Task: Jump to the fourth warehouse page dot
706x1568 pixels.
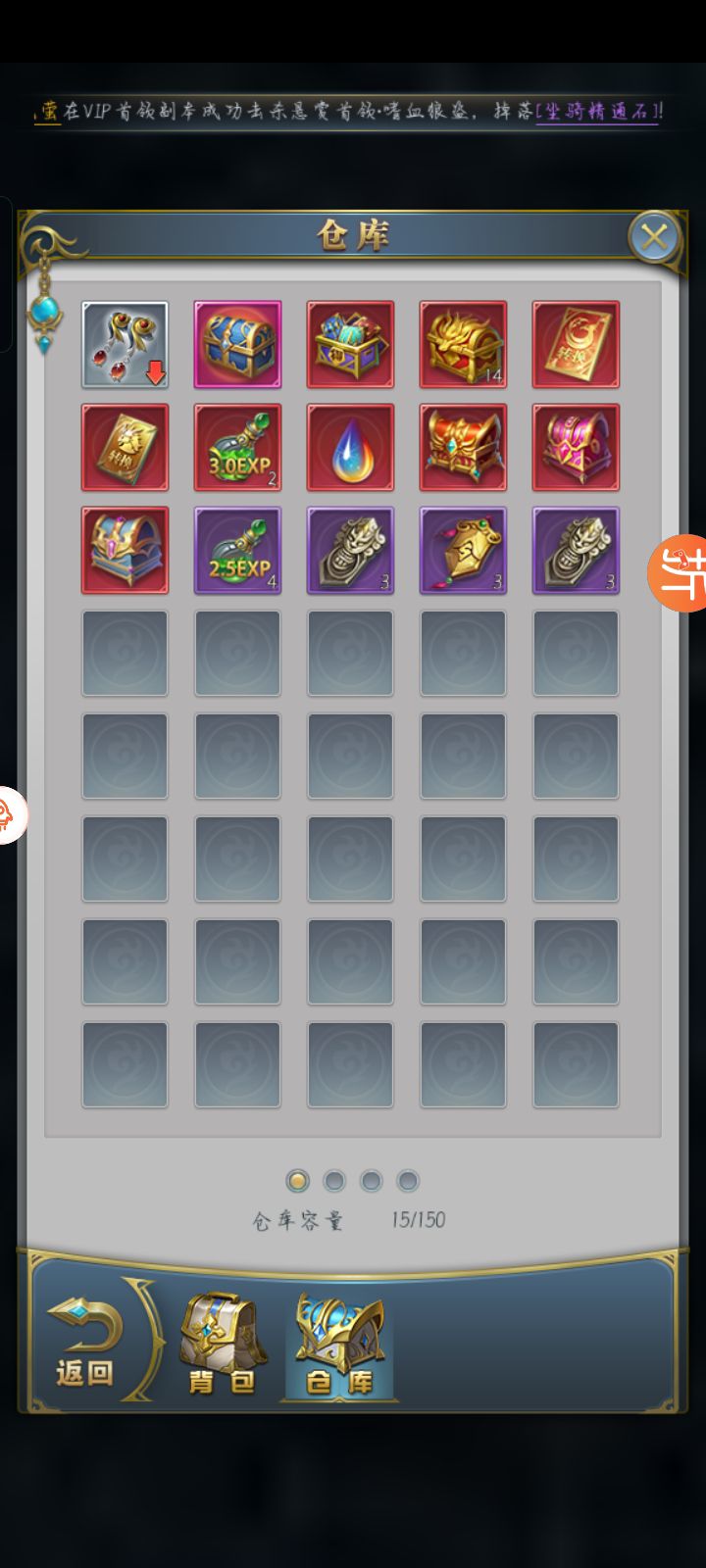Action: [408, 1181]
